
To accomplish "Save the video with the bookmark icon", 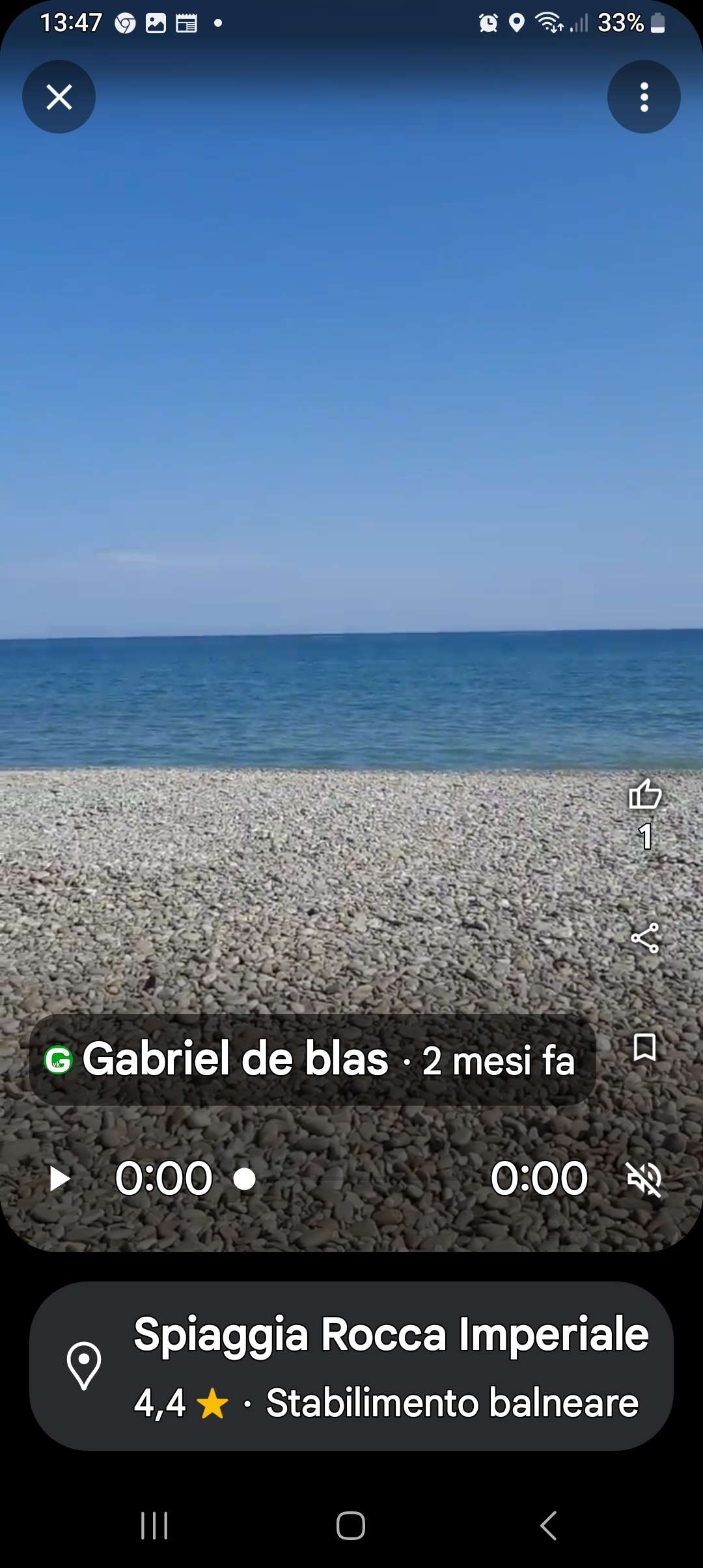I will pyautogui.click(x=644, y=1048).
